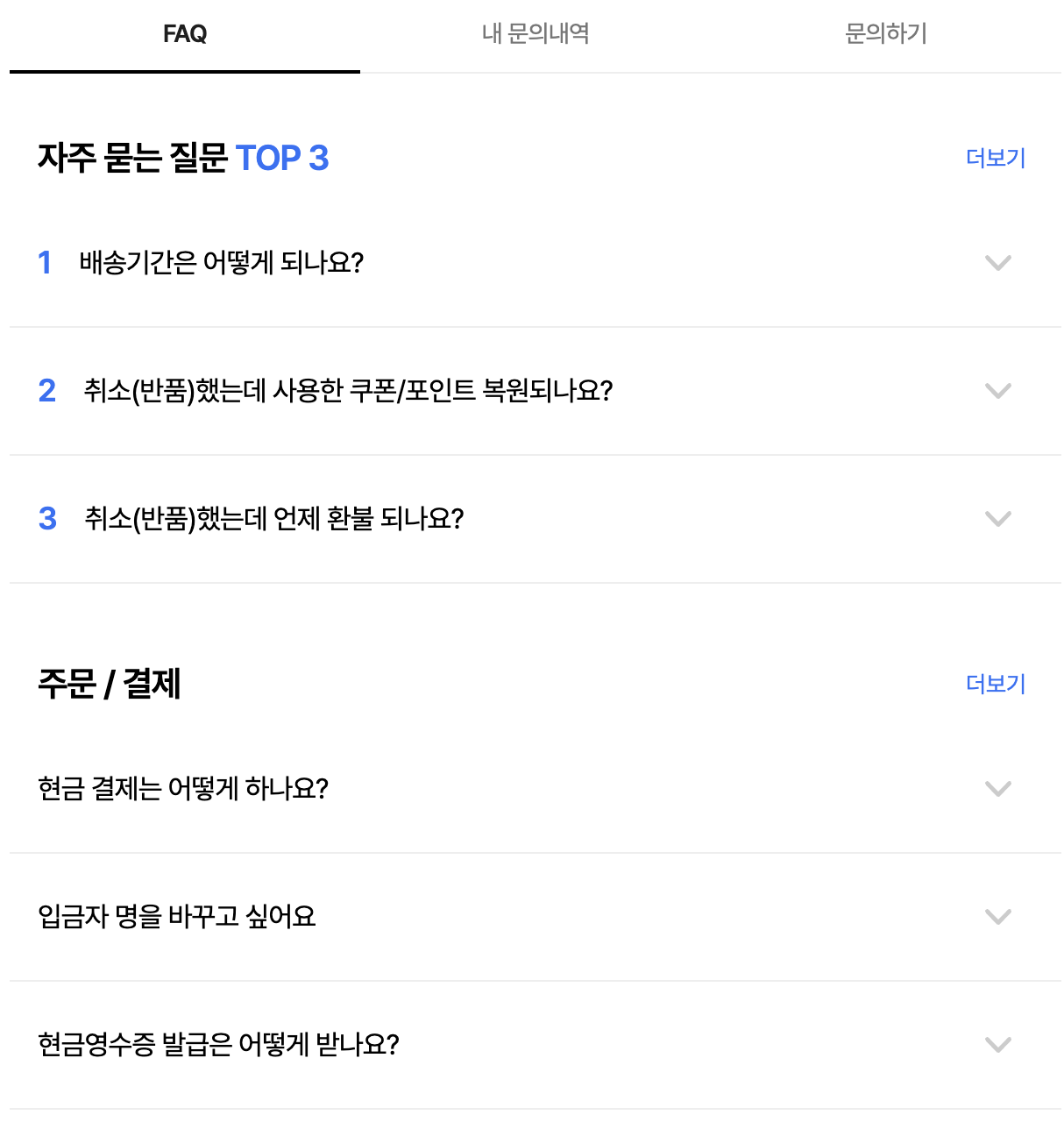
Task: Expand the coupon/point restoration FAQ answer
Action: (997, 392)
